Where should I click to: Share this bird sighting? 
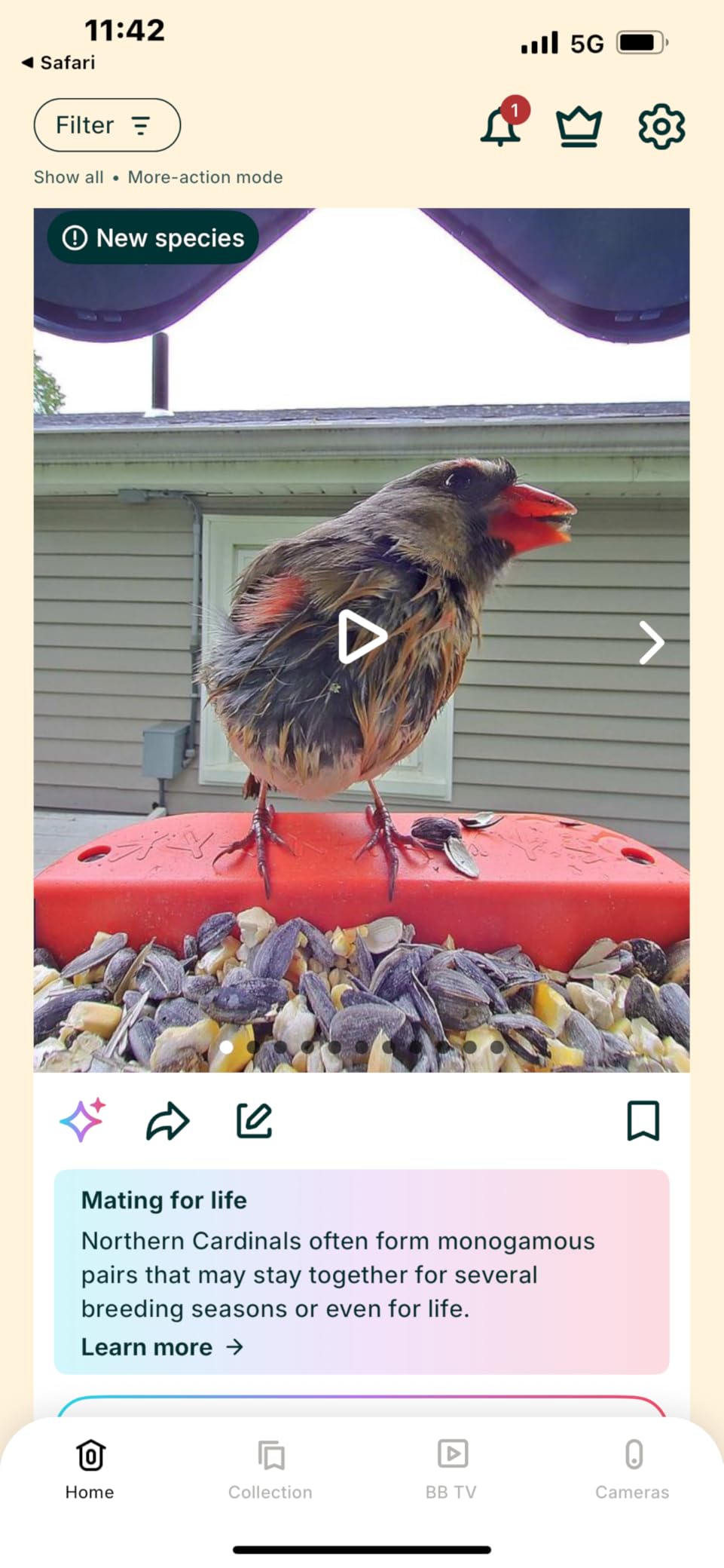(167, 1121)
